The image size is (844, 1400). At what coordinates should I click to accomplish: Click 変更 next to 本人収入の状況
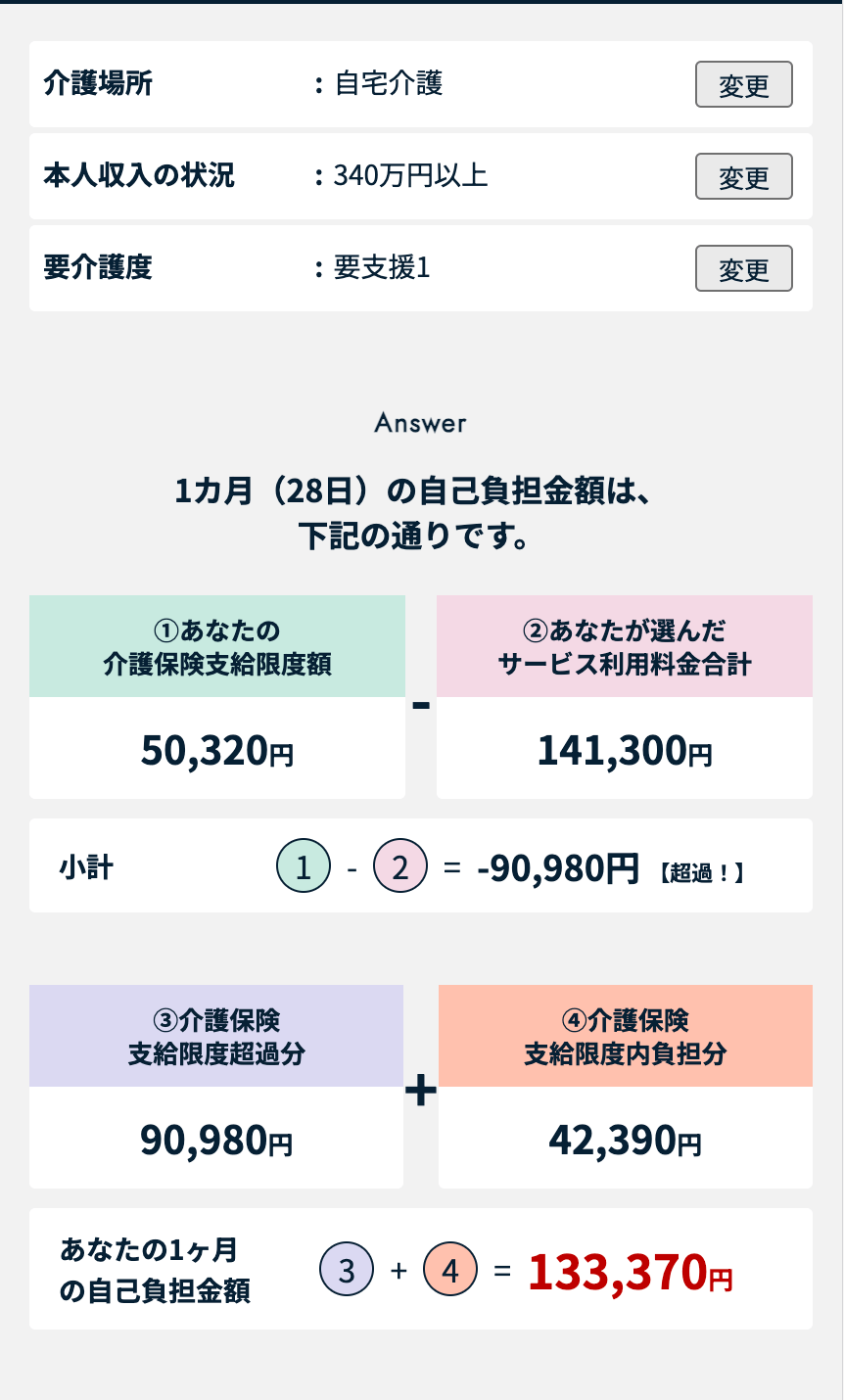[743, 176]
